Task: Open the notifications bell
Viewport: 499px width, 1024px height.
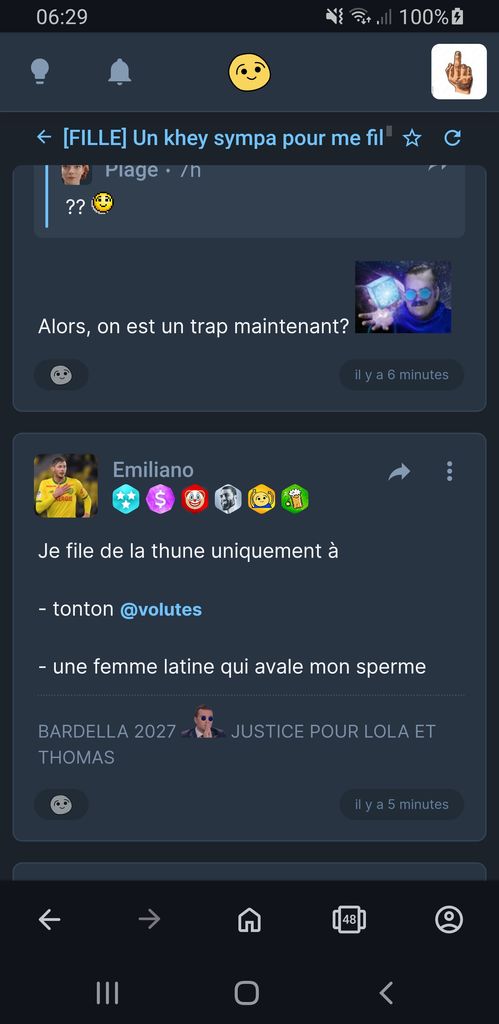Action: [x=120, y=72]
